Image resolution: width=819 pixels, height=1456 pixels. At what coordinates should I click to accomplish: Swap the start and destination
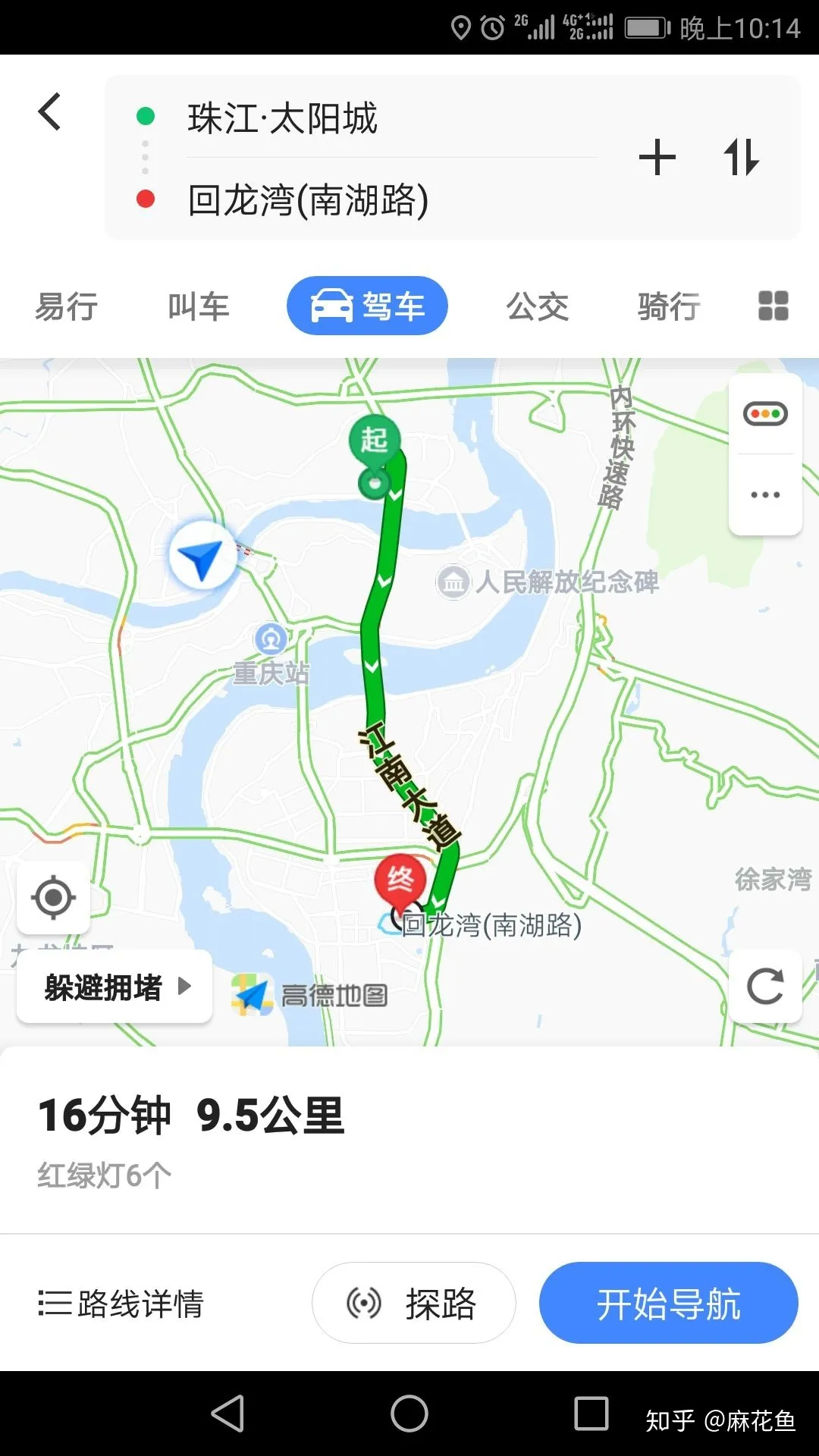(x=741, y=158)
